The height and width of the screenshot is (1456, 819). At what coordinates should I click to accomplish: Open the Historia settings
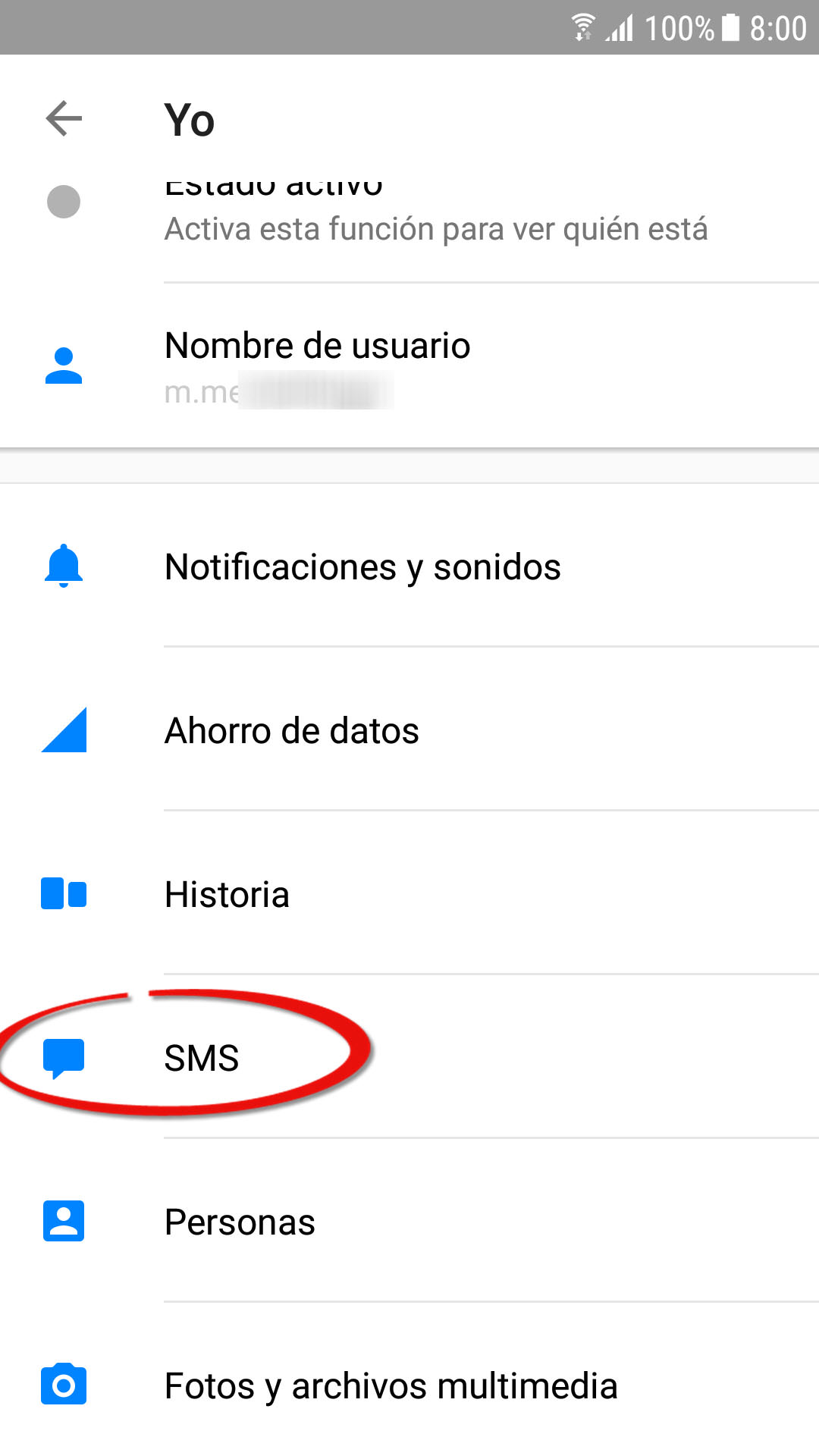pos(409,894)
